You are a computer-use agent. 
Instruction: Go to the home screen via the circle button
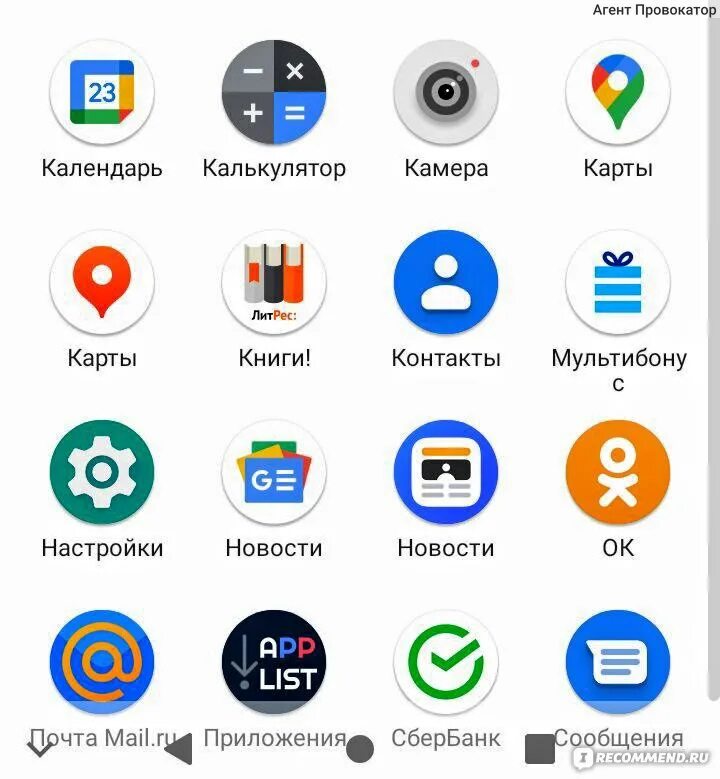point(360,748)
